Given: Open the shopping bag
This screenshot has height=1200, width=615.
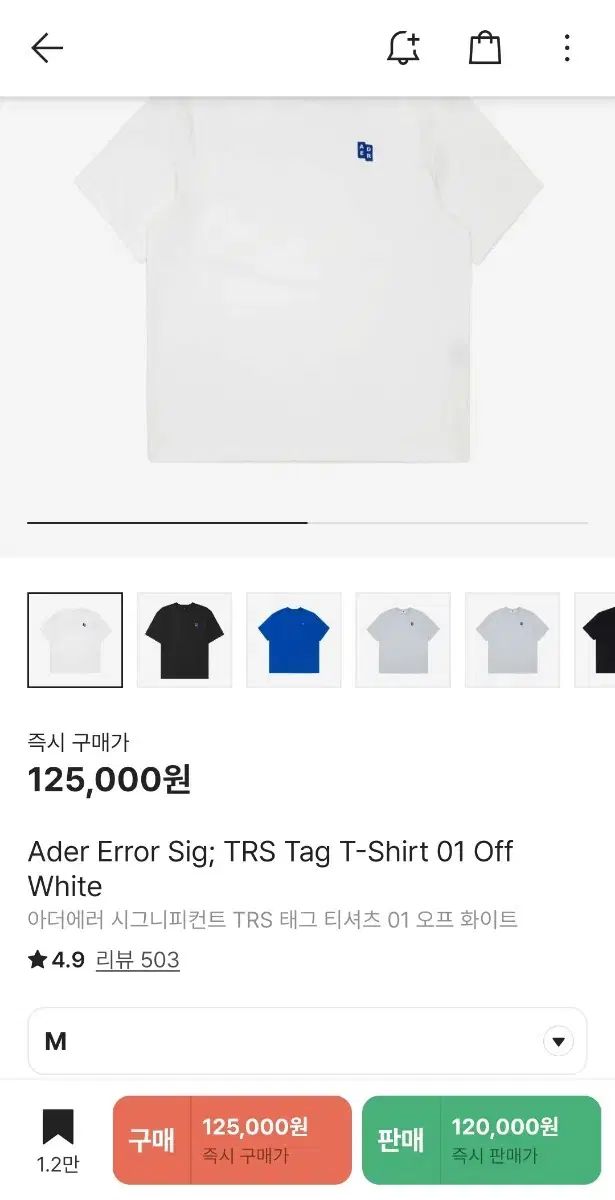Looking at the screenshot, I should click(485, 48).
